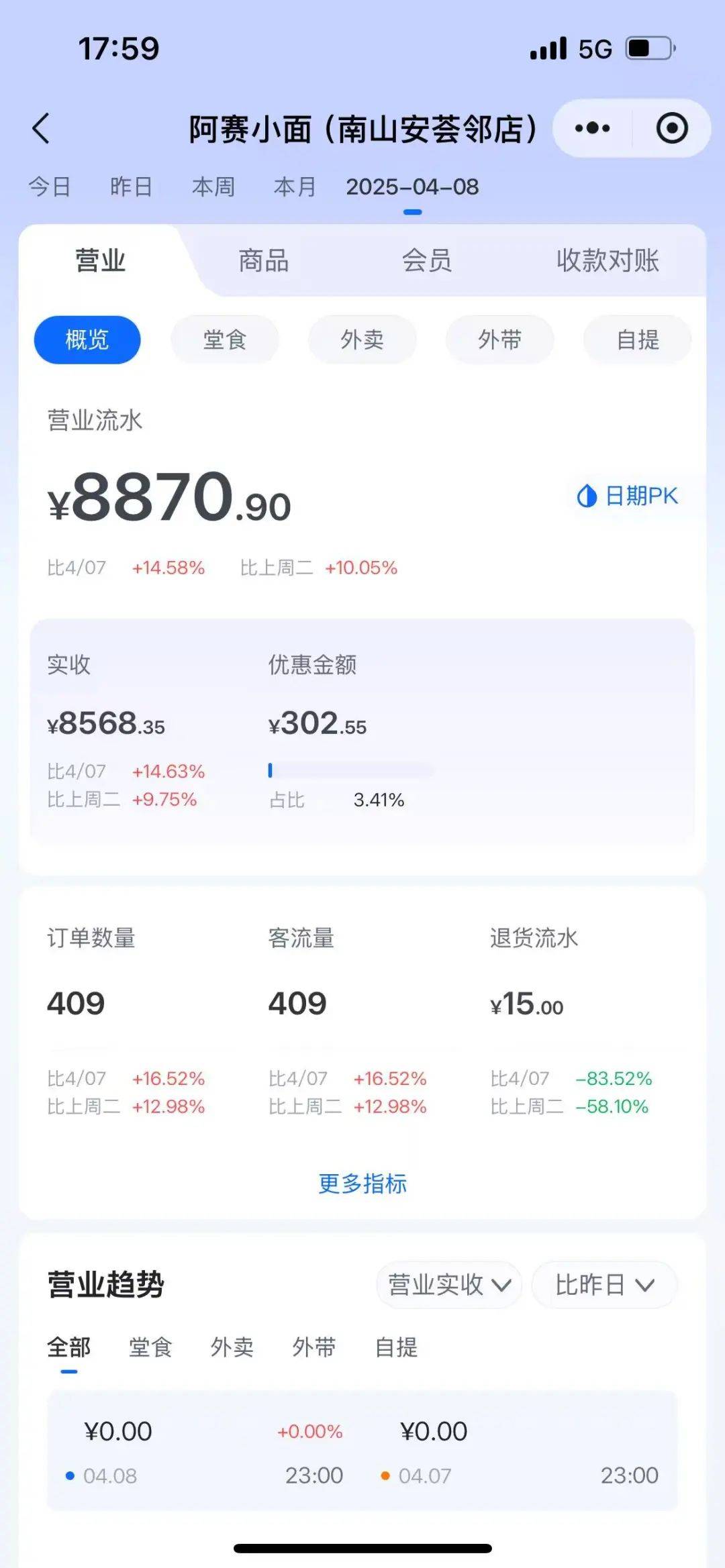Show data for 本周
Image resolution: width=725 pixels, height=1568 pixels.
pyautogui.click(x=213, y=187)
